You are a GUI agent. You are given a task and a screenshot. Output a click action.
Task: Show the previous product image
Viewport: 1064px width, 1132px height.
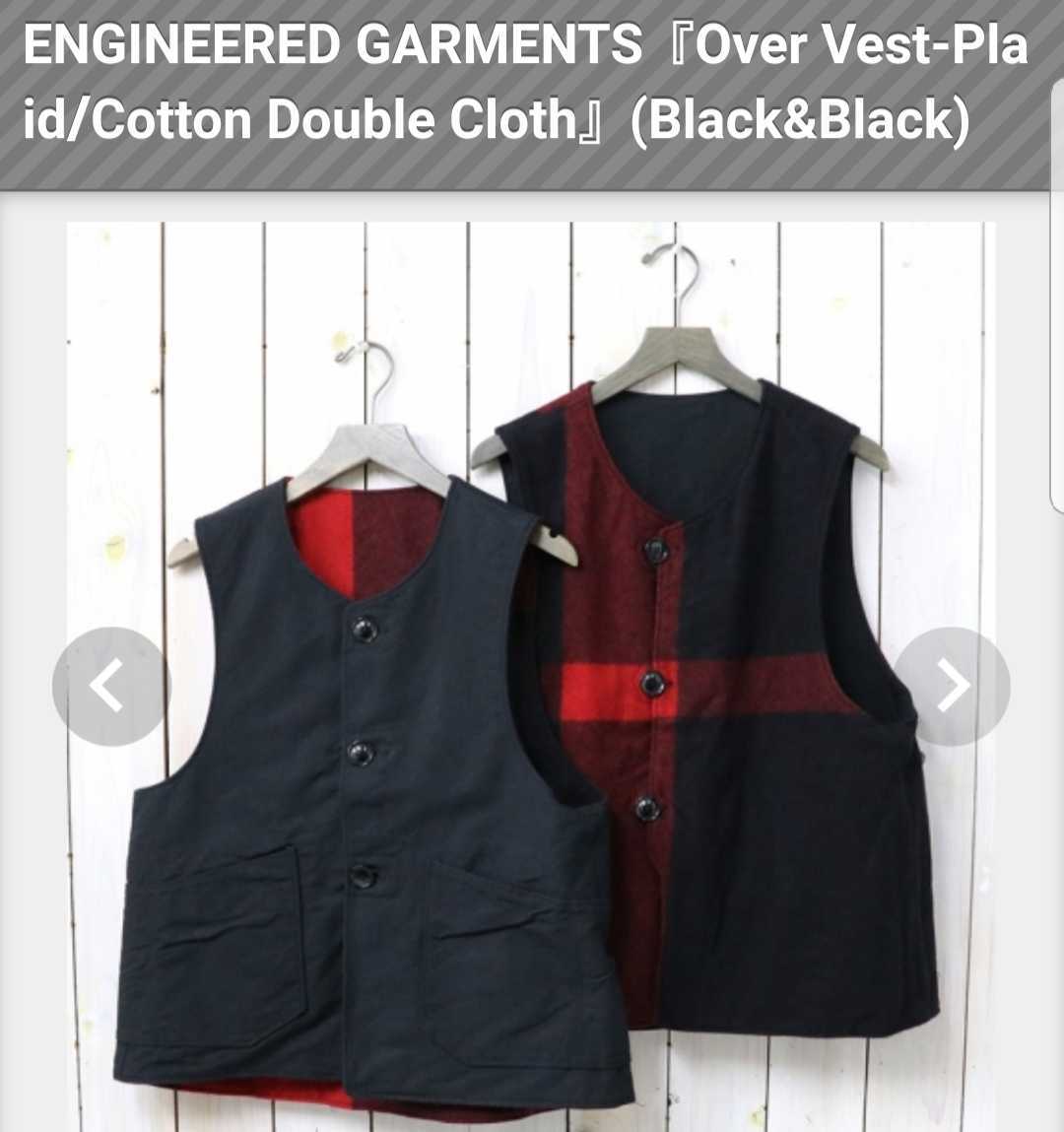110,686
